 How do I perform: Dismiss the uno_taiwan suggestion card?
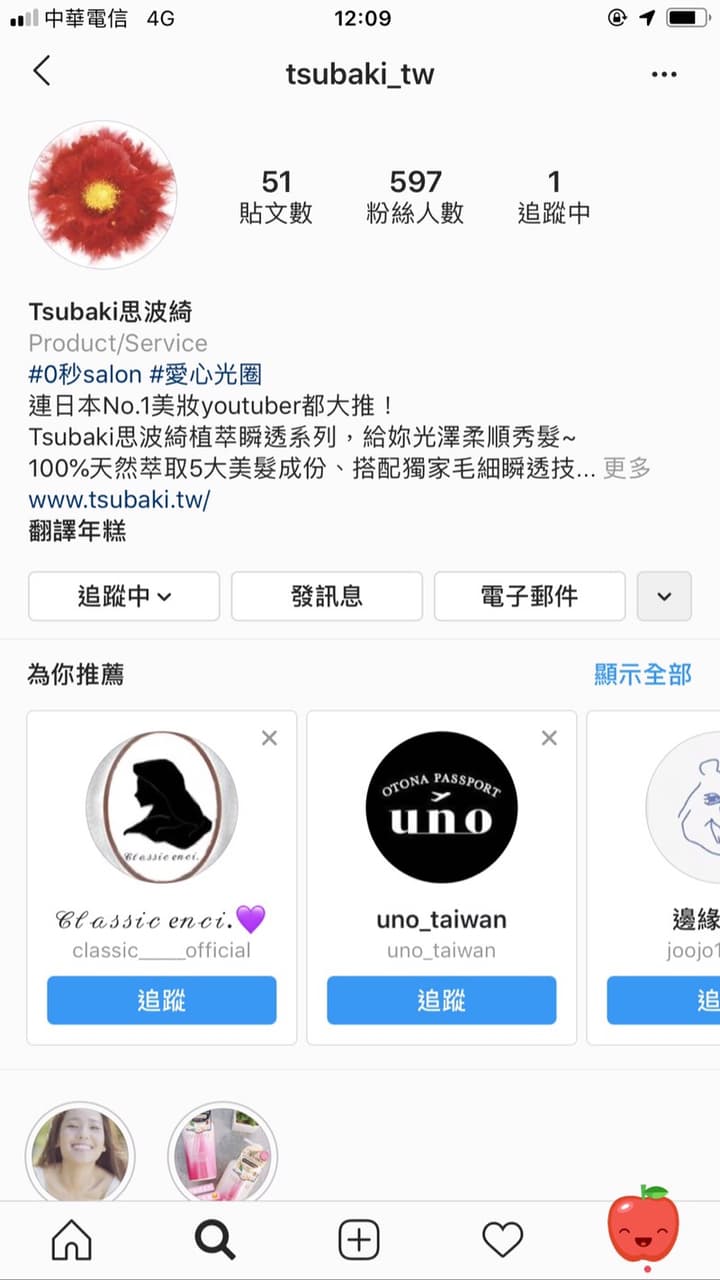549,738
